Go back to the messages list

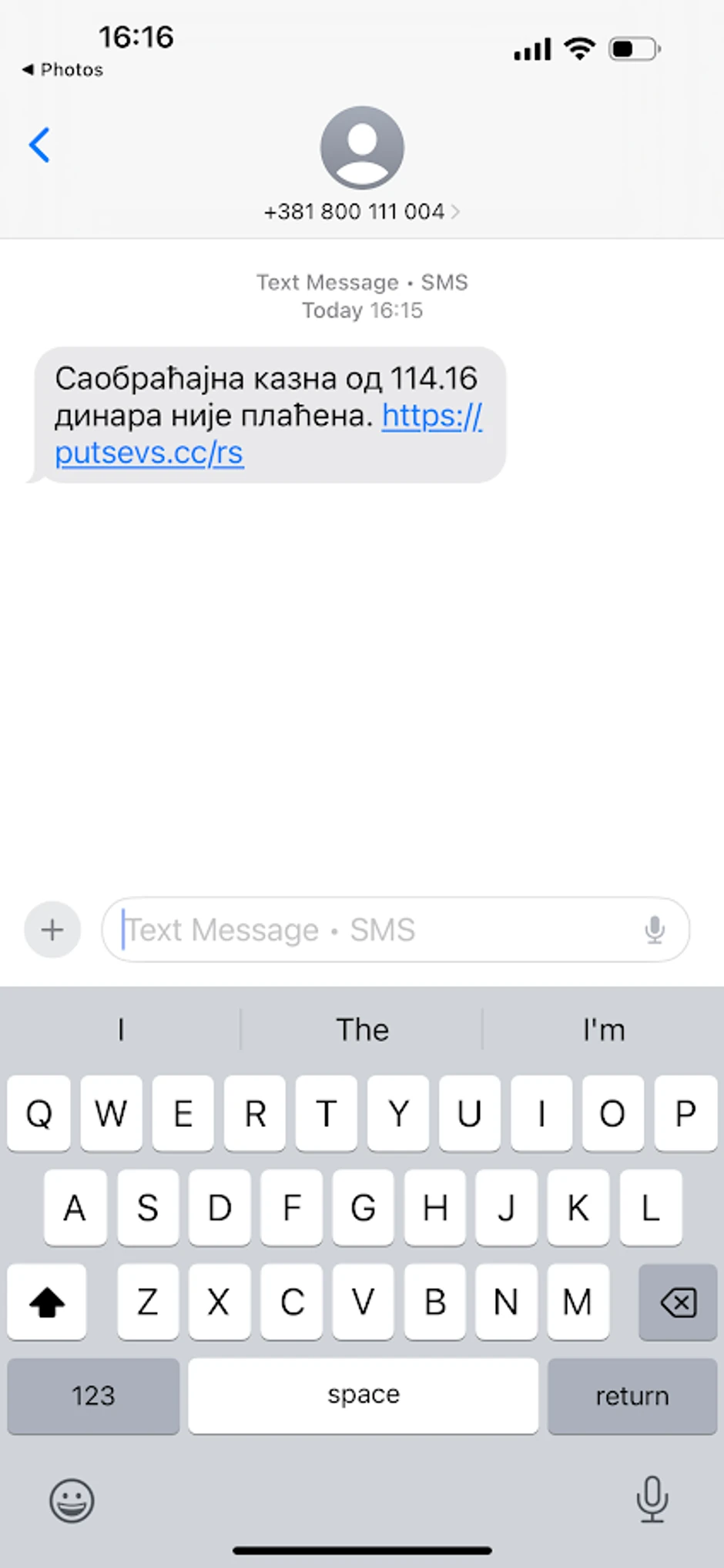(39, 145)
